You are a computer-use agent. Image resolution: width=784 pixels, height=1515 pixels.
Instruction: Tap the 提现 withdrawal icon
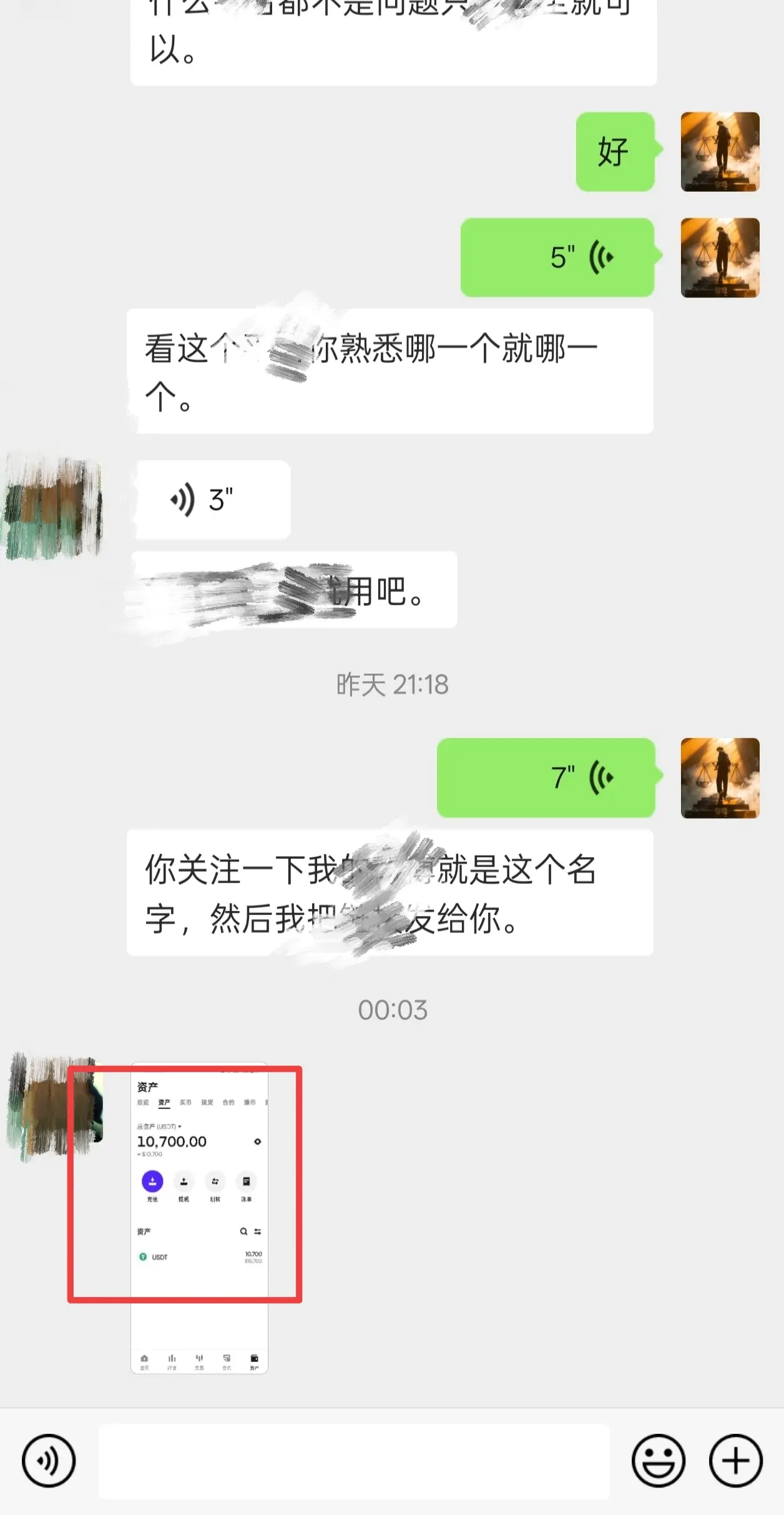pyautogui.click(x=184, y=1182)
